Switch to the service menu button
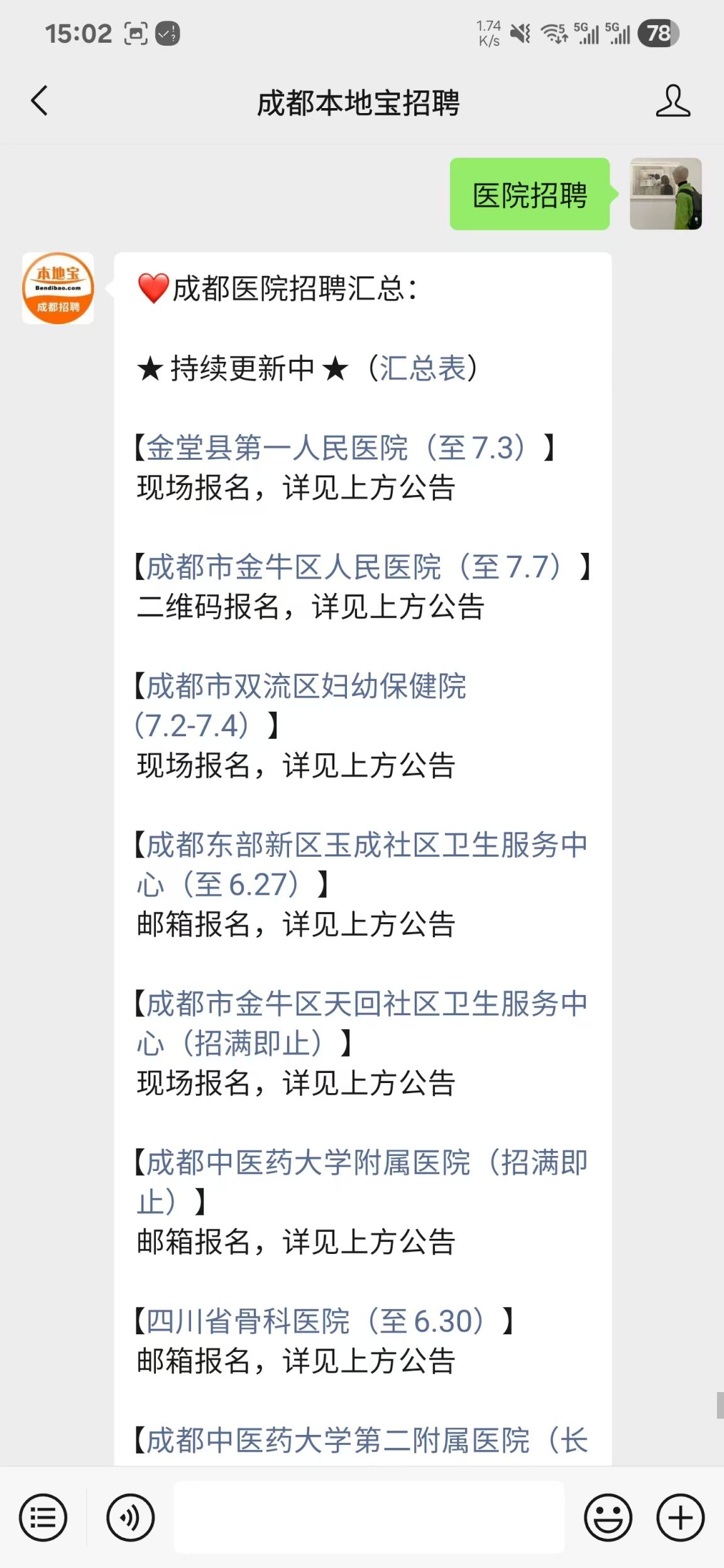 43,1518
